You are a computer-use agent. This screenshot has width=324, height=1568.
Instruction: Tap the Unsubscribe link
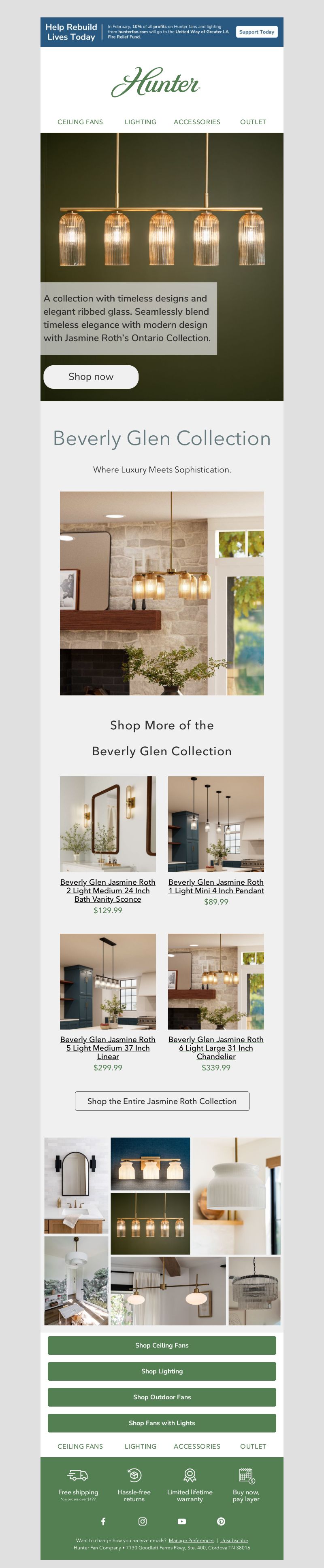click(x=234, y=1540)
